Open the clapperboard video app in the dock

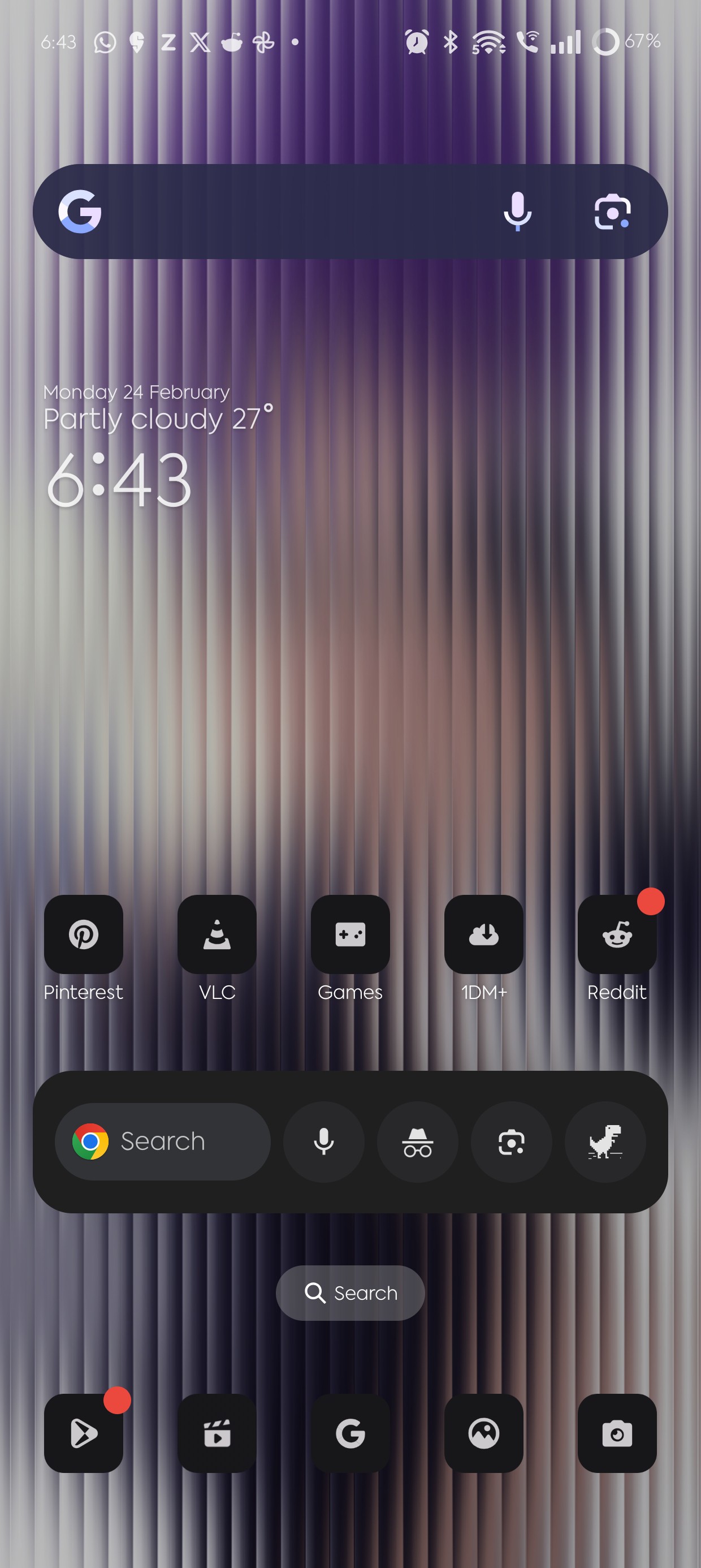click(x=217, y=1433)
